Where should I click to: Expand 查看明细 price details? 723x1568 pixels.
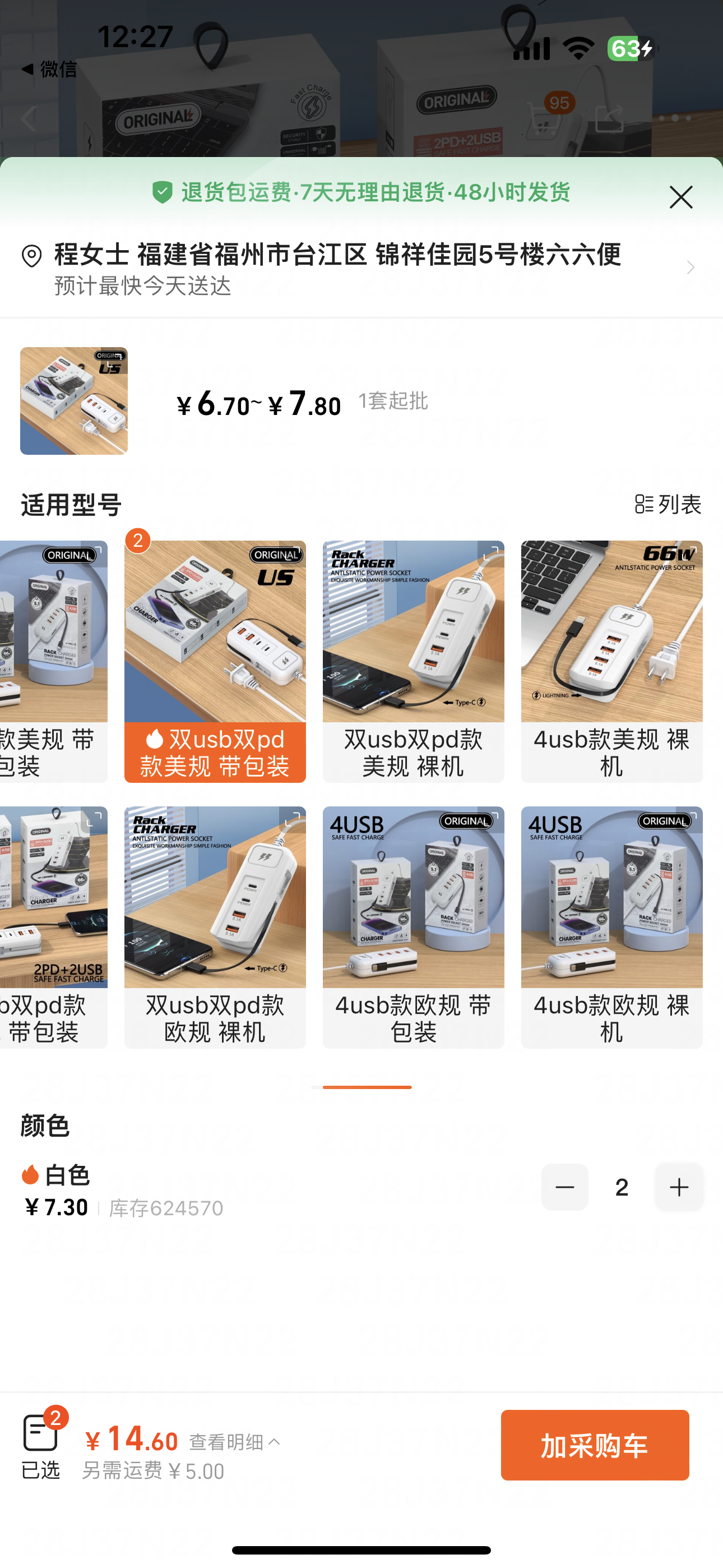(235, 1441)
